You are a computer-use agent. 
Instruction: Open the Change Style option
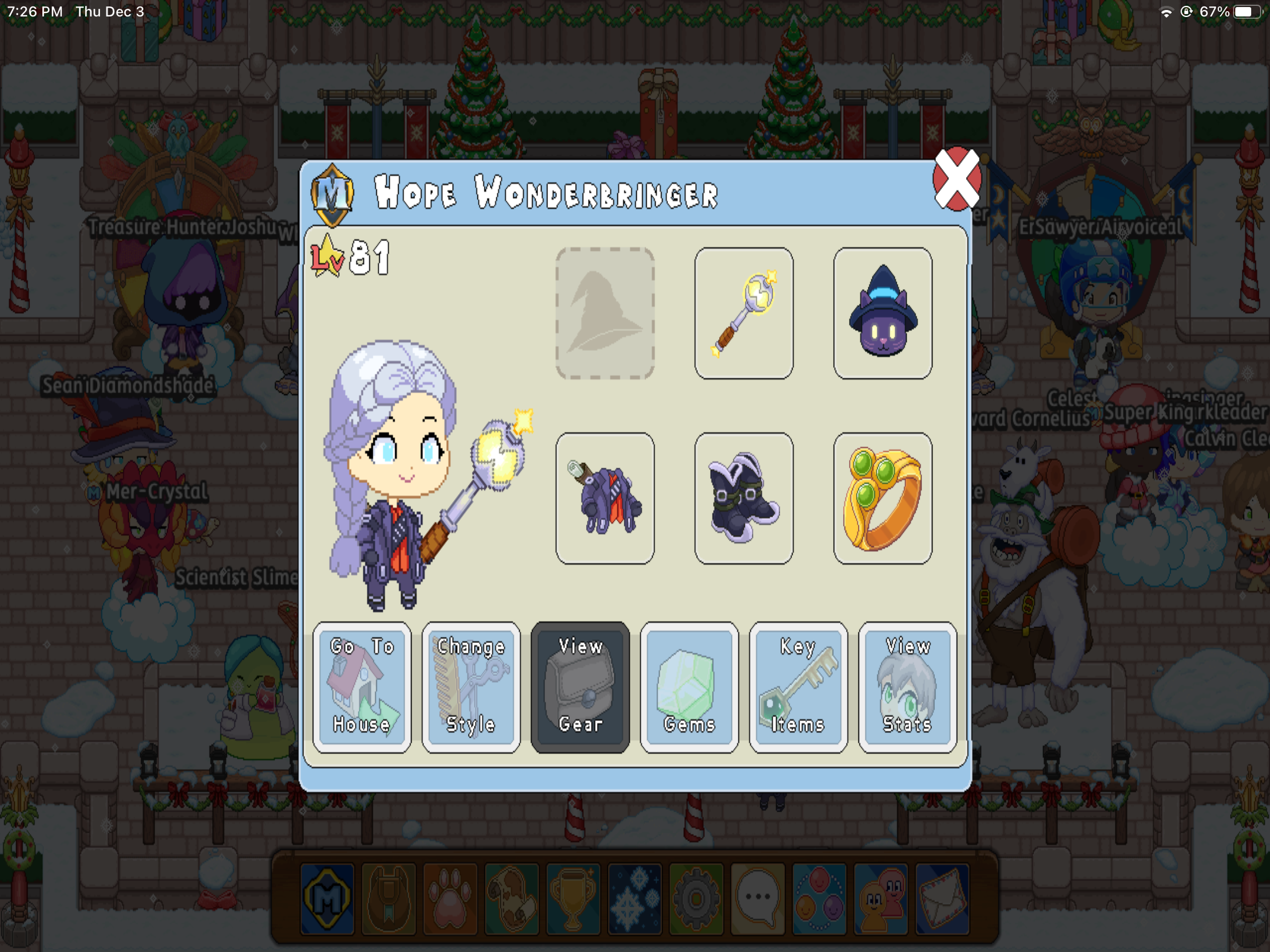(x=471, y=687)
